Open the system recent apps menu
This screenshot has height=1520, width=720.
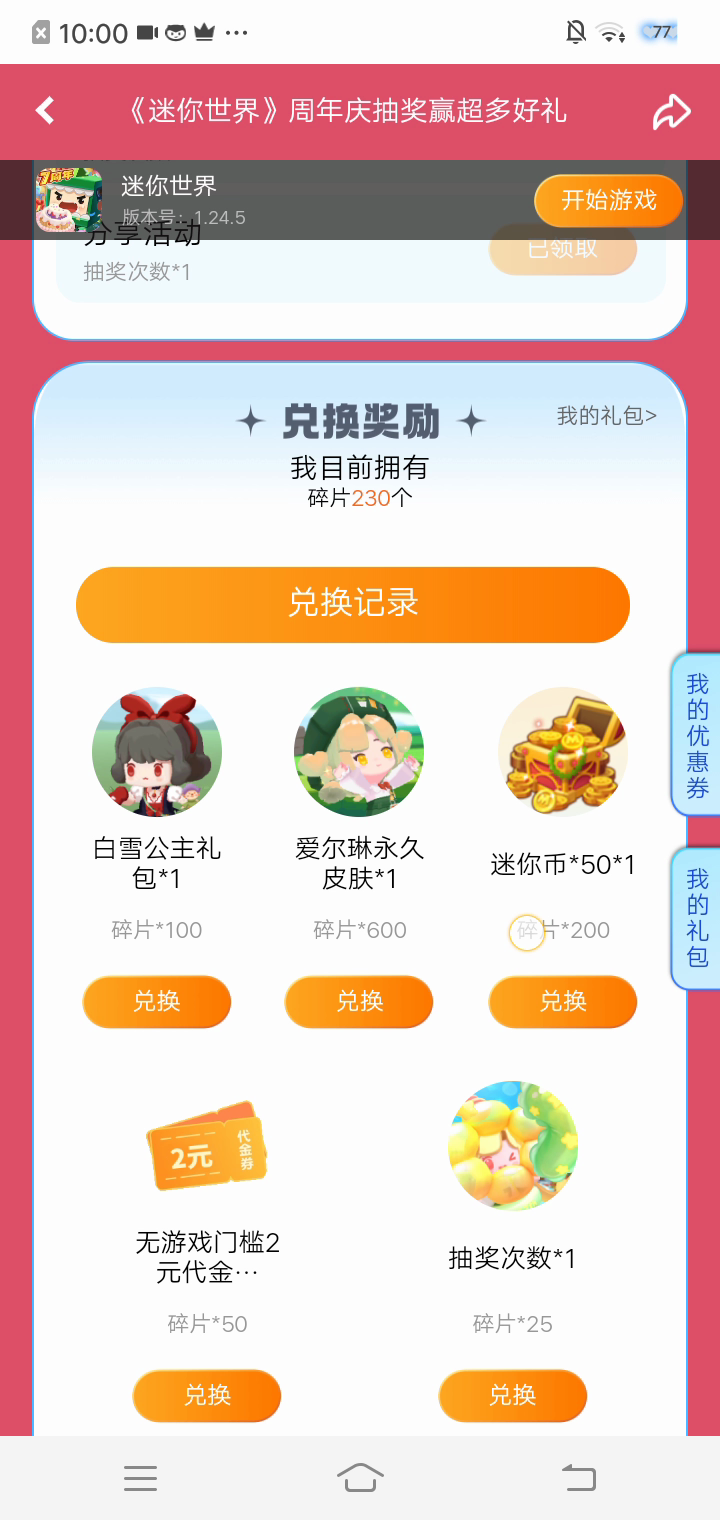click(140, 1478)
